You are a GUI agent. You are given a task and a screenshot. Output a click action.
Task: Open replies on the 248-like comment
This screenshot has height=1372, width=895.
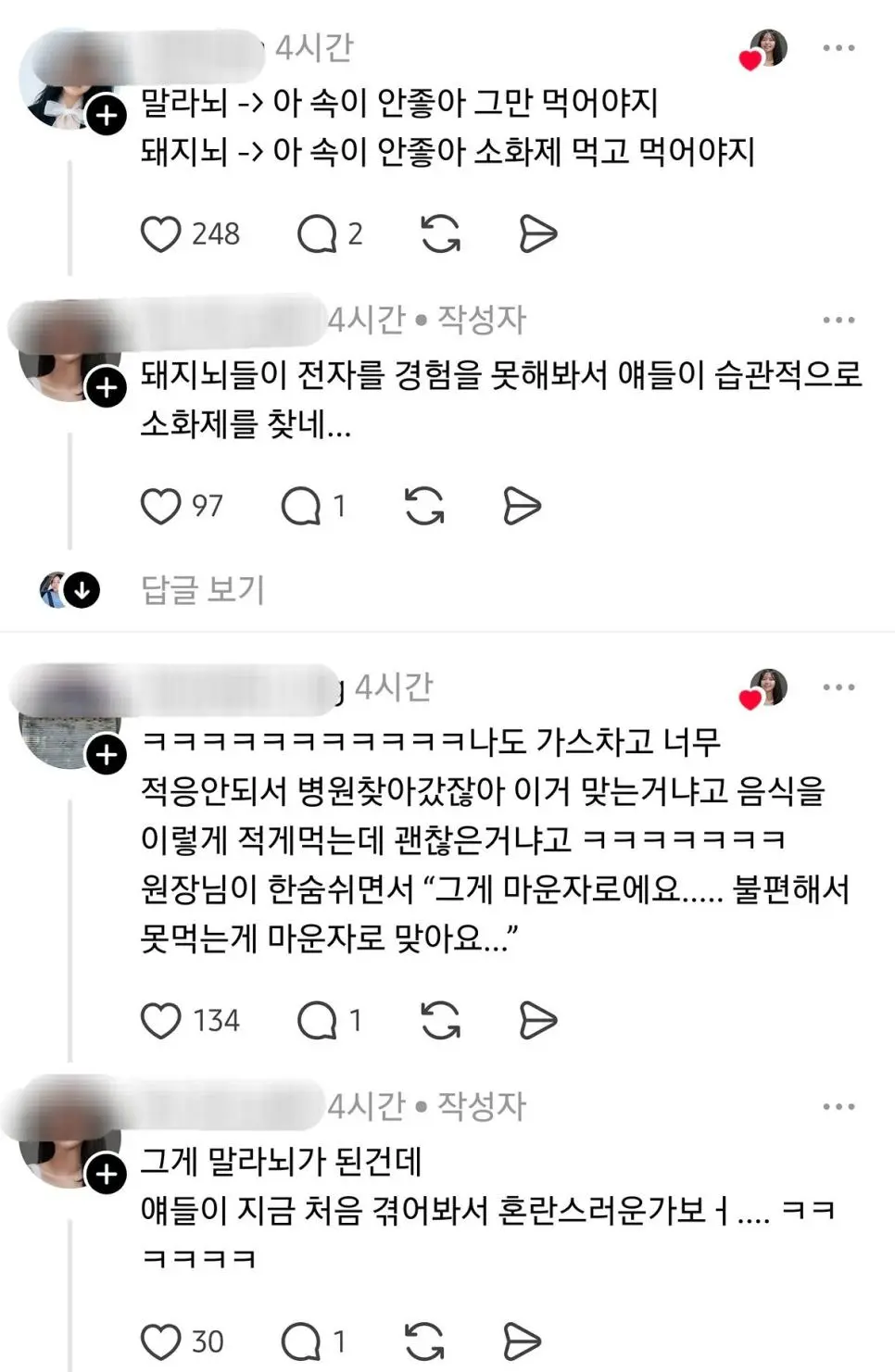click(x=316, y=234)
